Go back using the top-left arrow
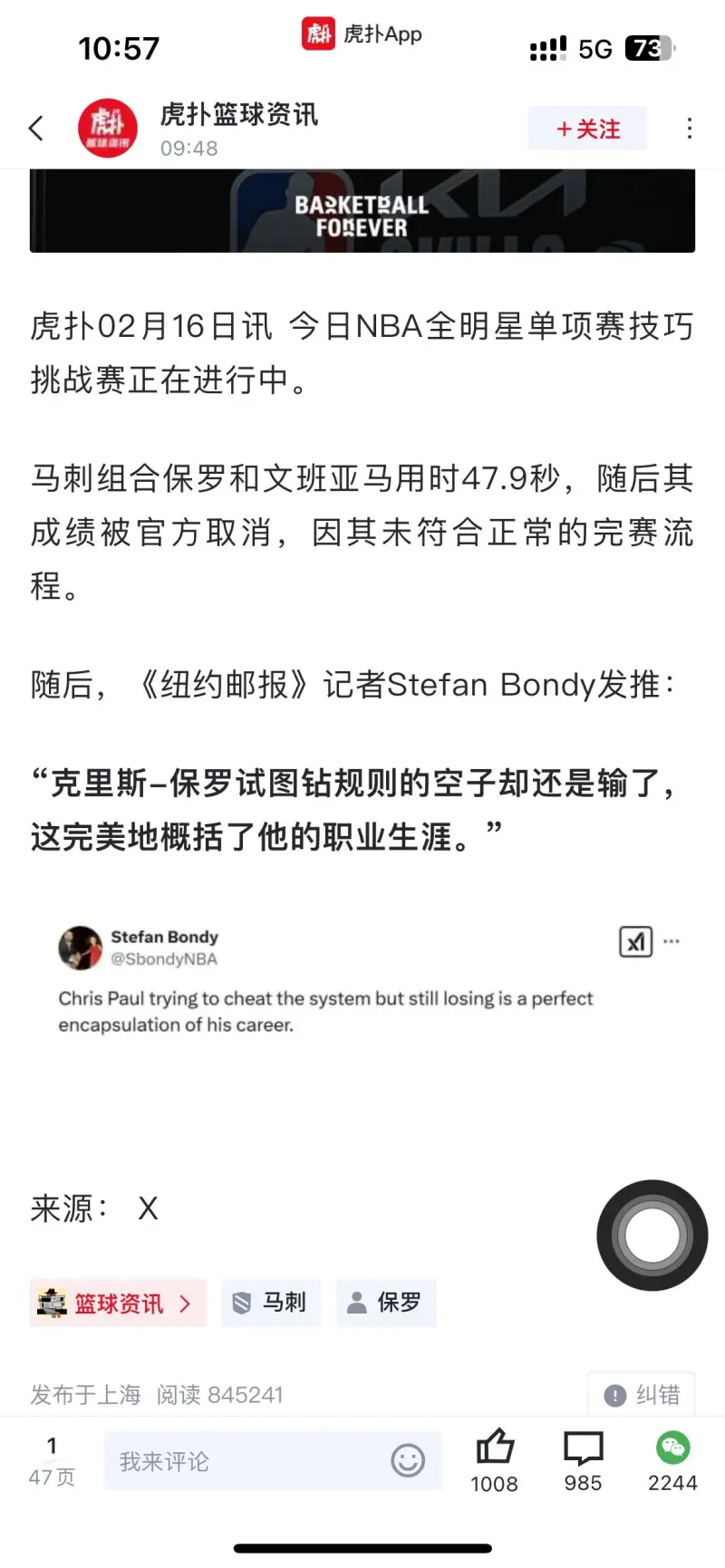The height and width of the screenshot is (1568, 725). click(36, 129)
